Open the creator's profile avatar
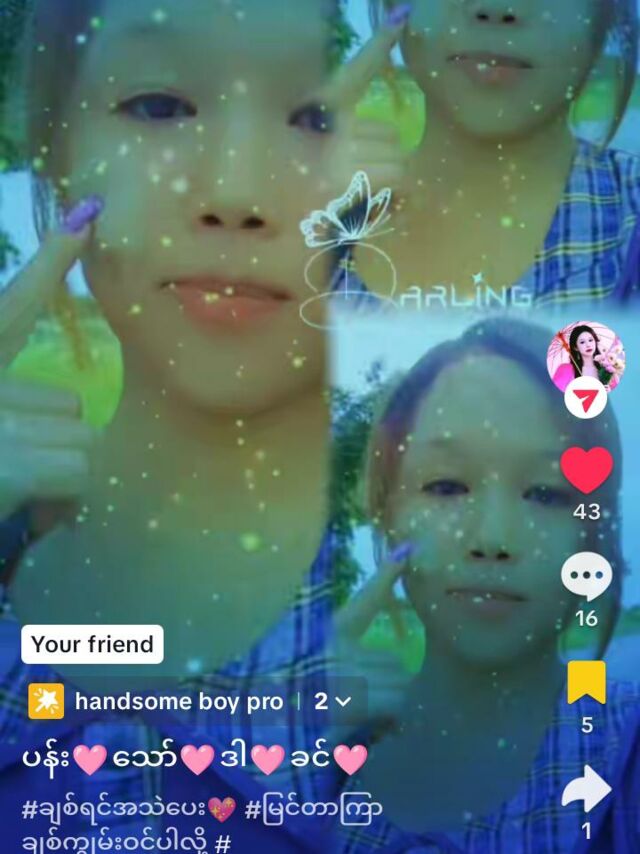 coord(586,357)
